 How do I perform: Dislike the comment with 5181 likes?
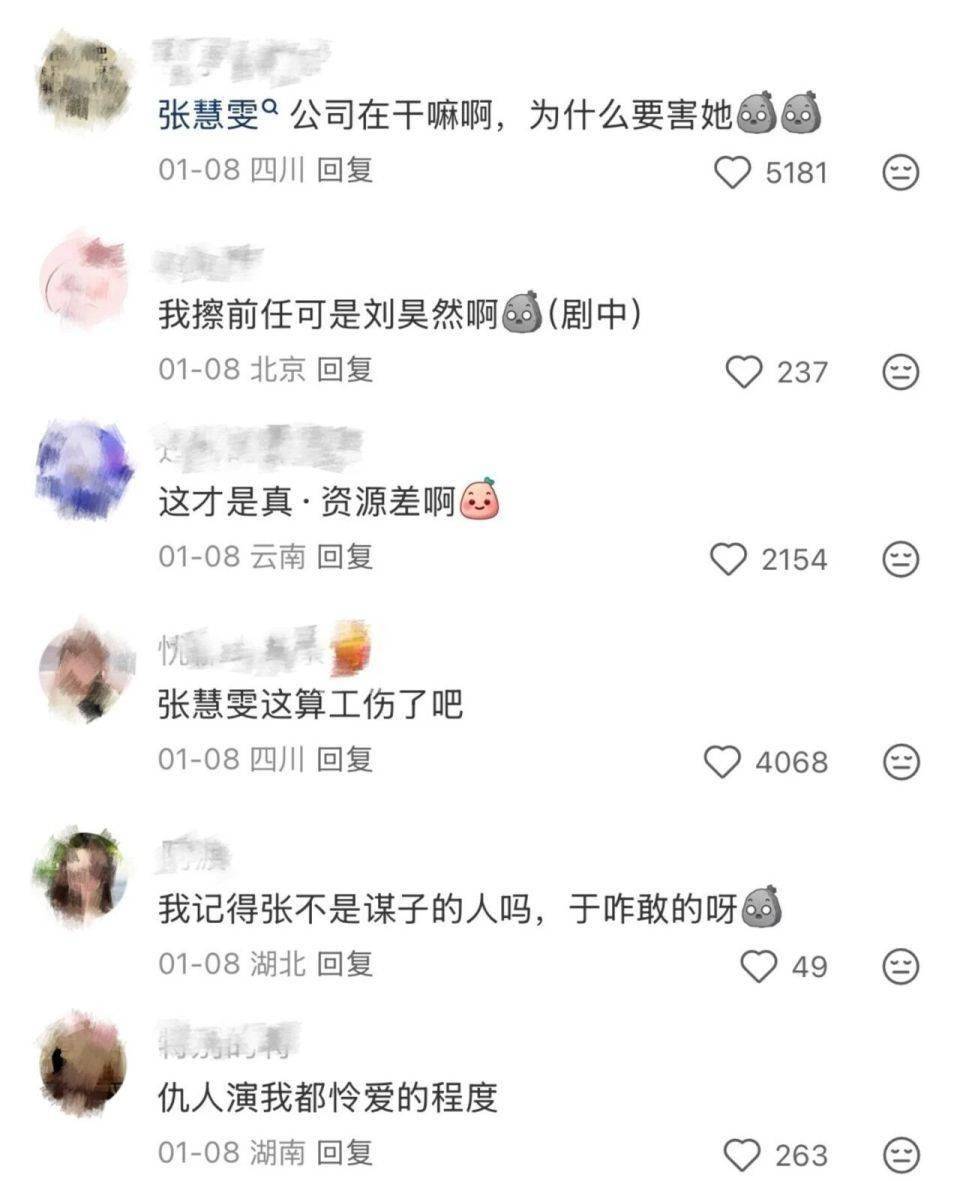click(x=900, y=173)
